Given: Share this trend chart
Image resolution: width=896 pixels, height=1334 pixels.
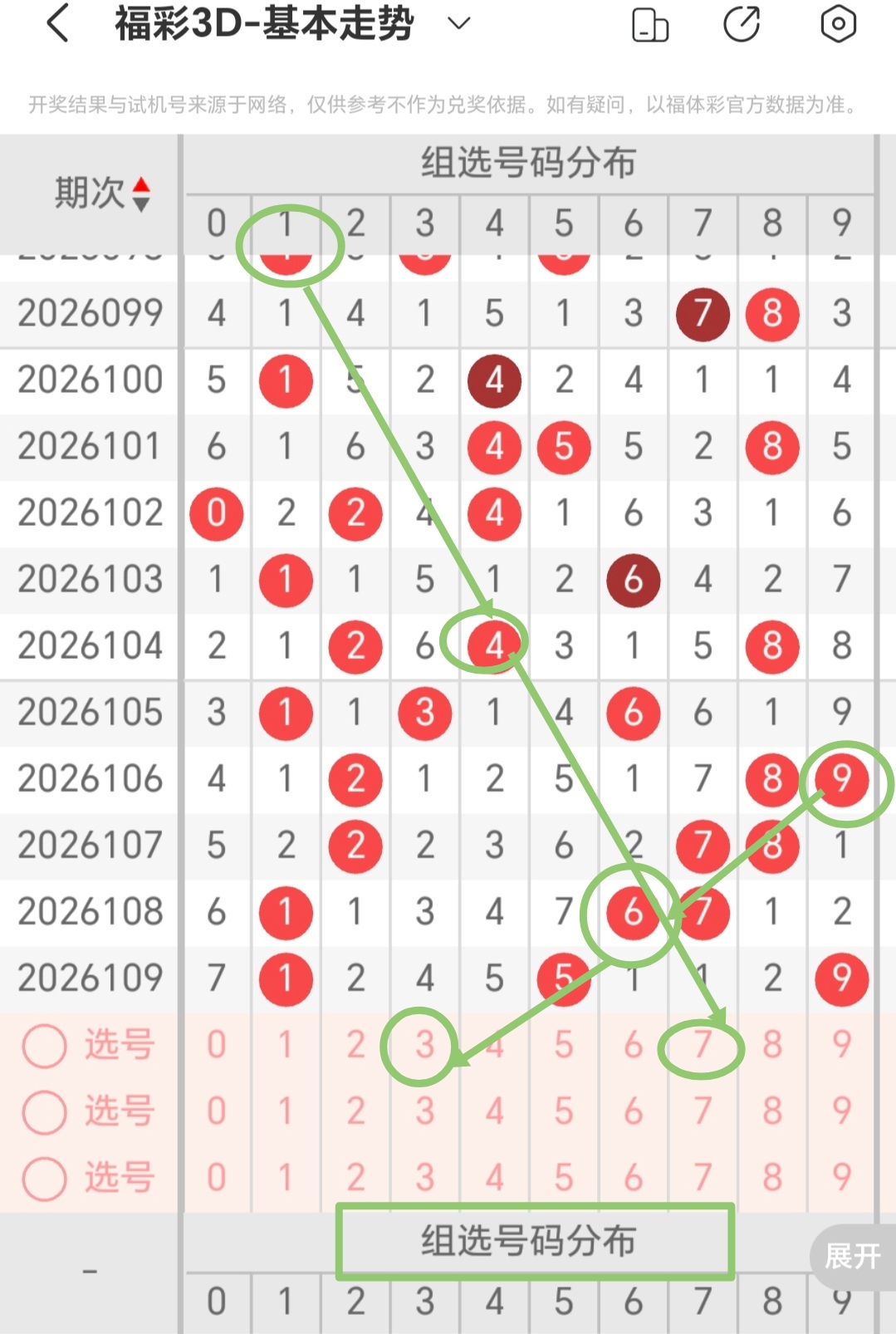Looking at the screenshot, I should coord(742,24).
